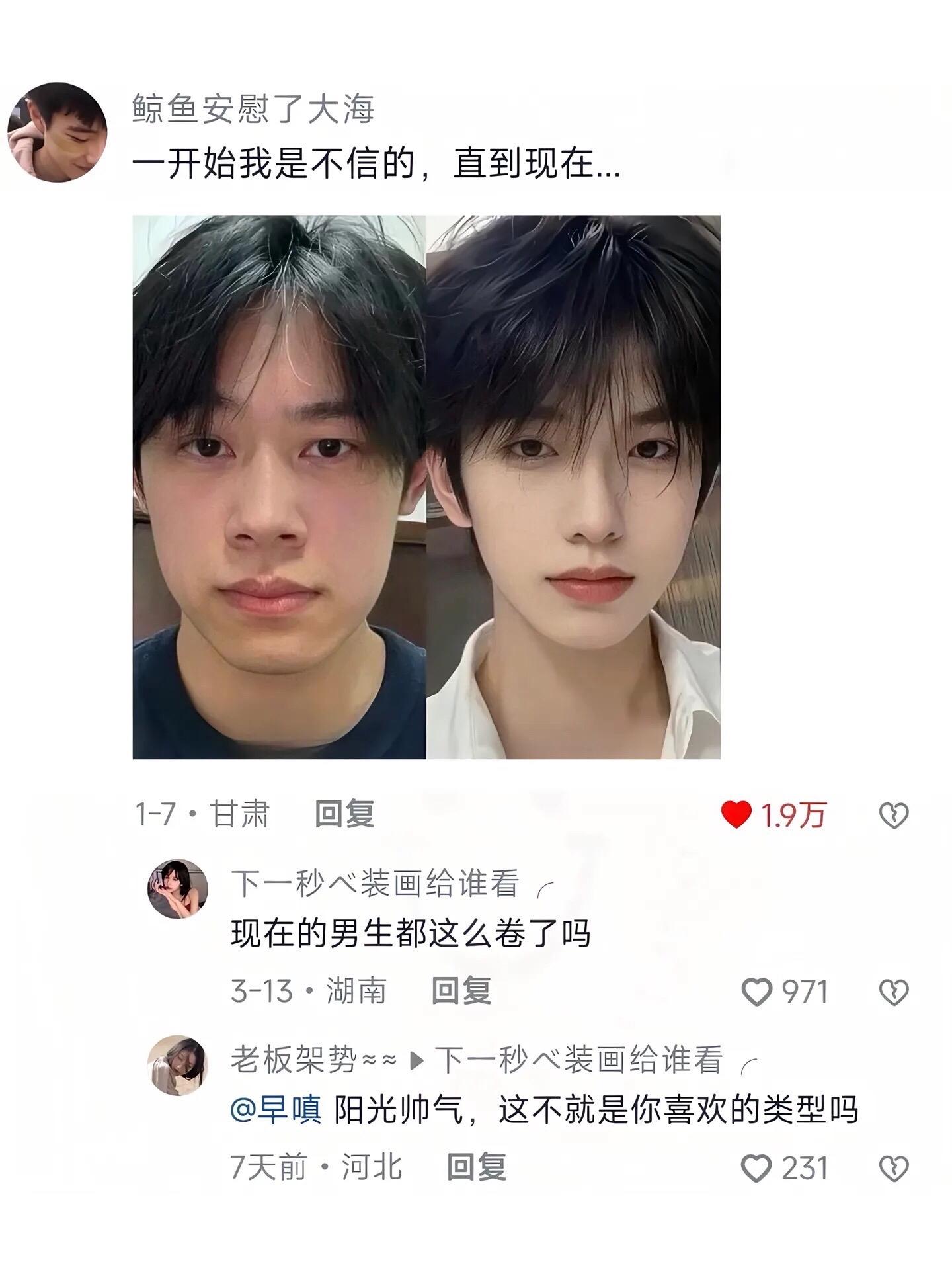Dislike the 阳光帅气 comment
The width and height of the screenshot is (952, 1270).
[x=894, y=1168]
